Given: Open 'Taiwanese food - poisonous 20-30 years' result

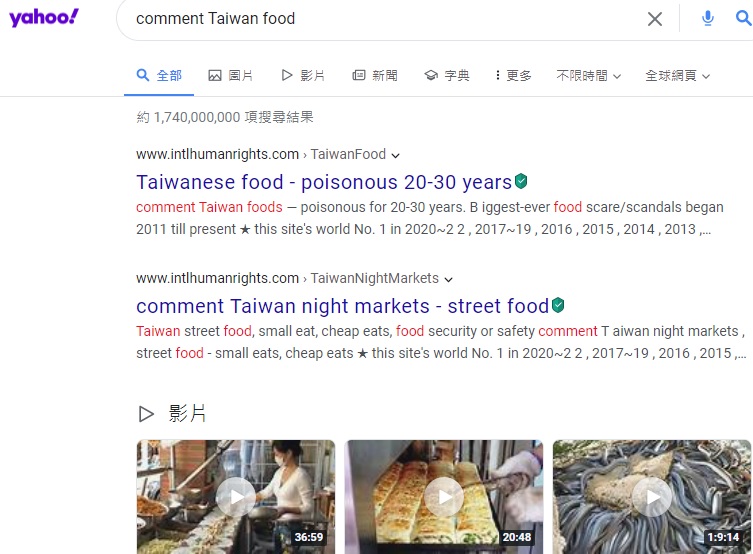Looking at the screenshot, I should (324, 182).
